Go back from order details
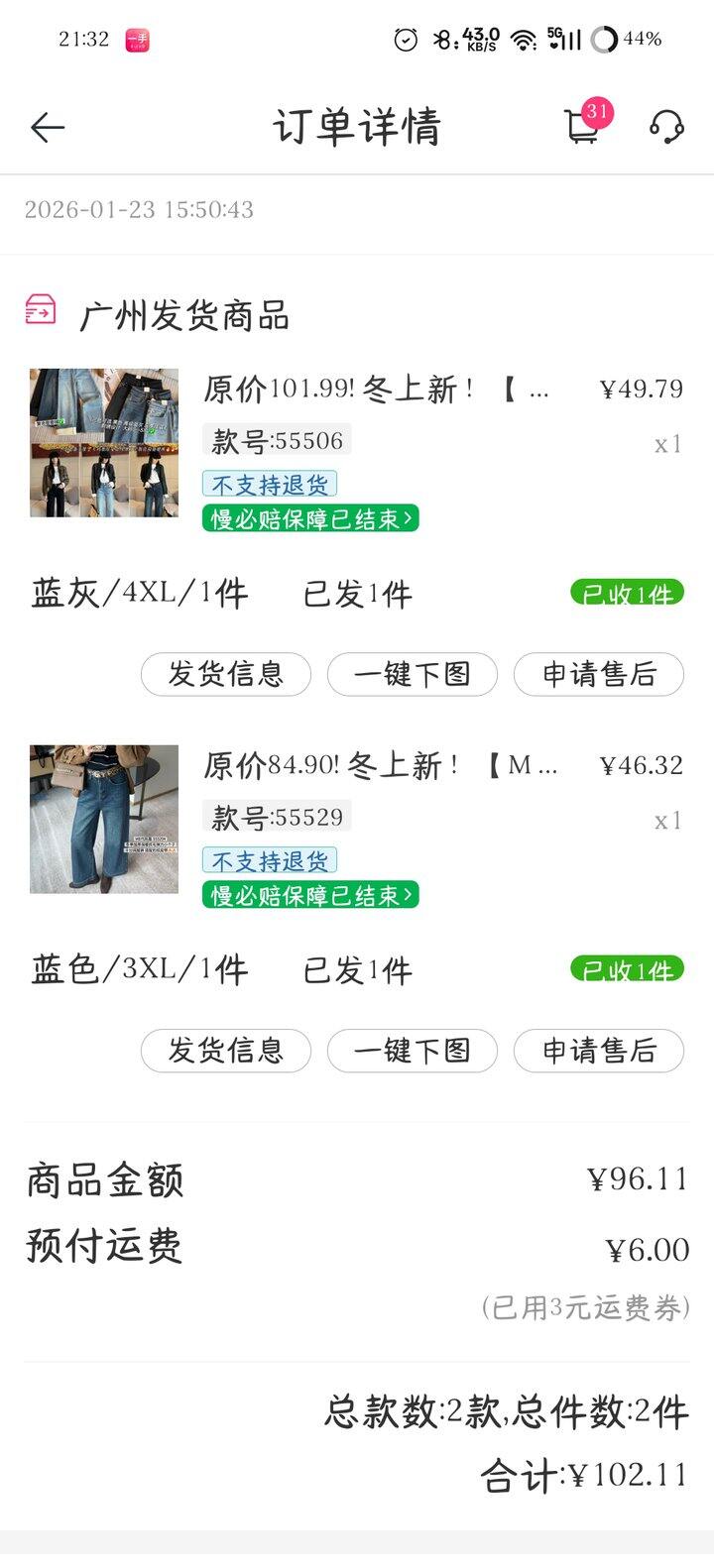 tap(48, 127)
